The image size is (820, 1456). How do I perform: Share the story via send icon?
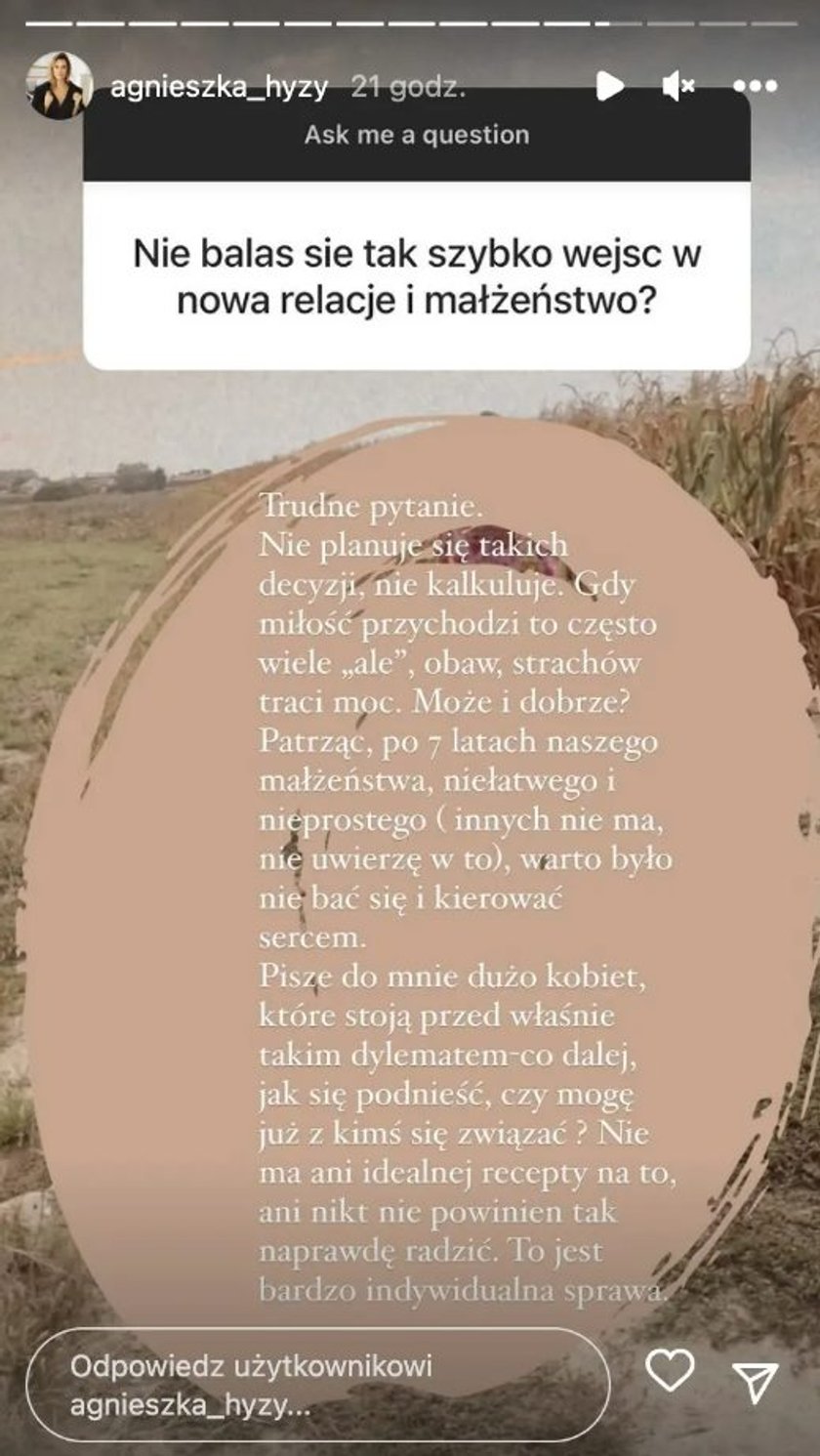click(756, 1379)
